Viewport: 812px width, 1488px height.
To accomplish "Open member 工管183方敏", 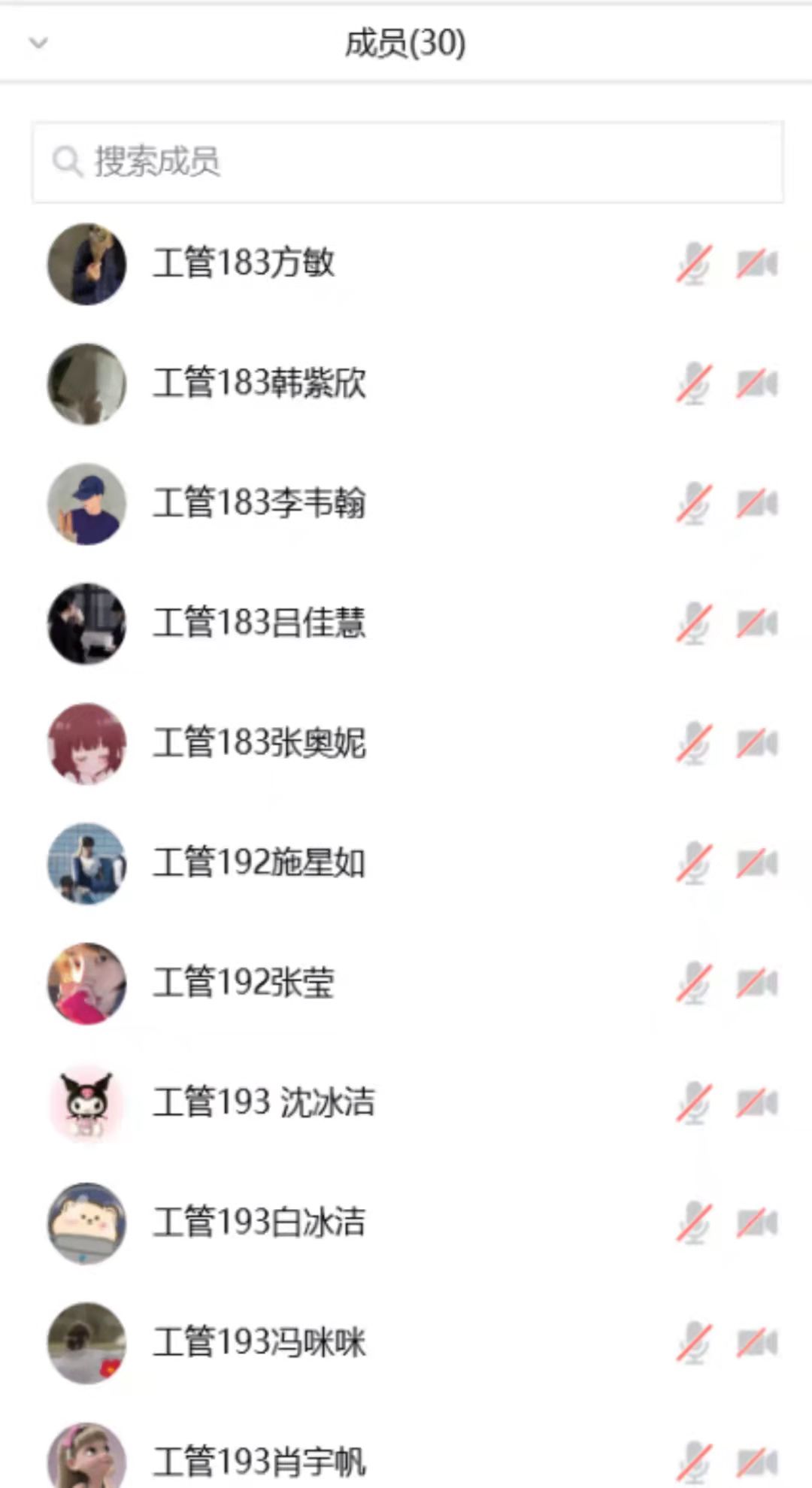I will point(244,263).
